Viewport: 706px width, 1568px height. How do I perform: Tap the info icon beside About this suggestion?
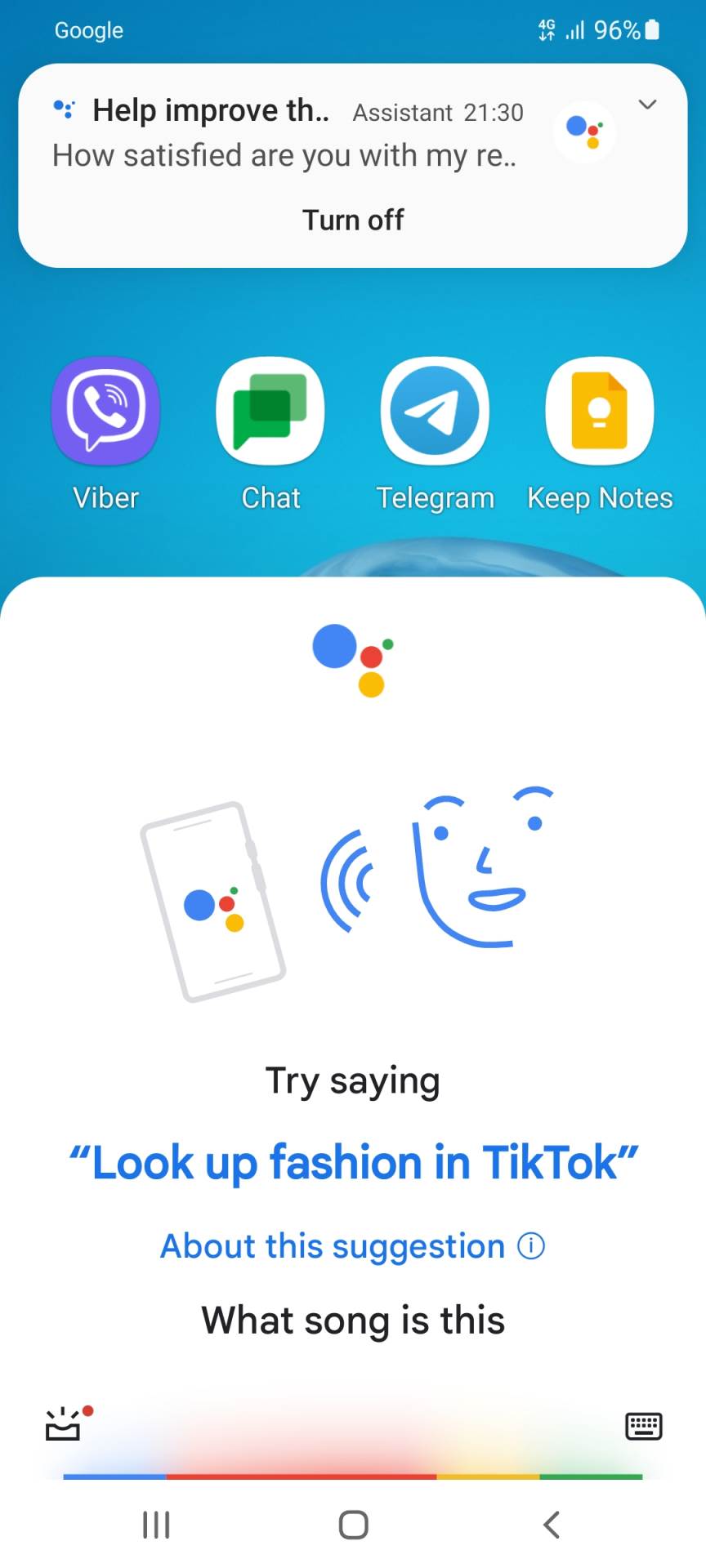coord(531,1245)
